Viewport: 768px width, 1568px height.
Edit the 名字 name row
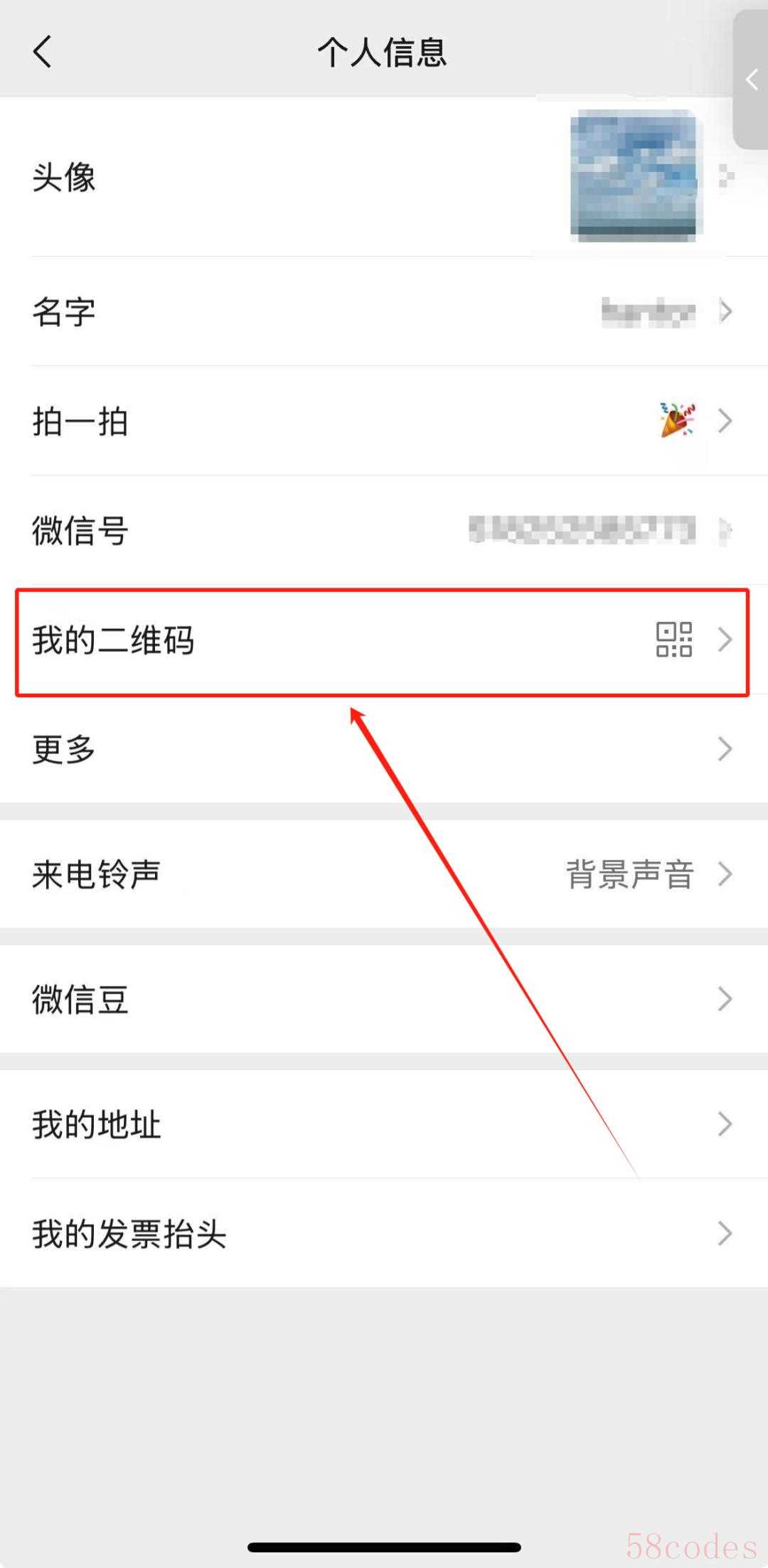[384, 311]
